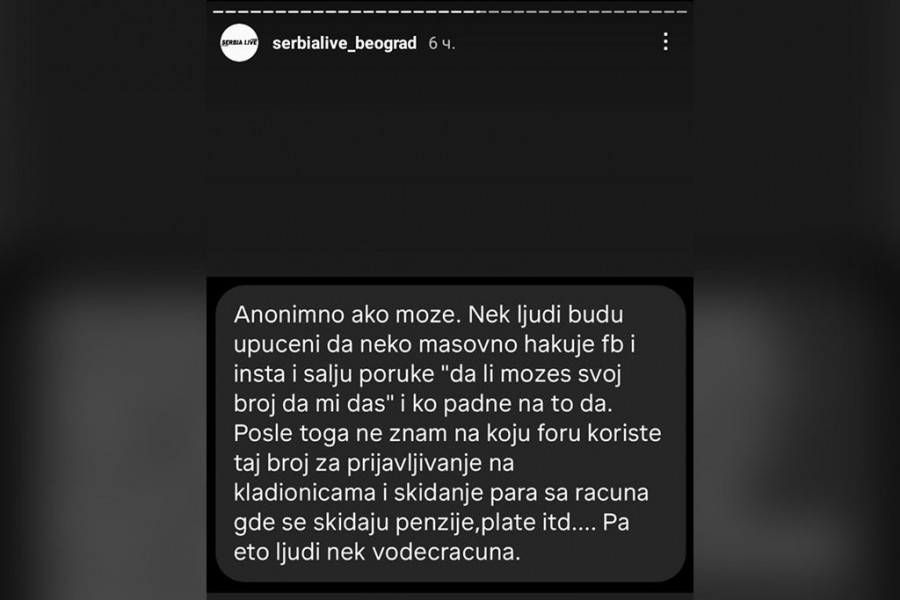Open the story overflow menu
Image resolution: width=900 pixels, height=600 pixels.
coord(666,42)
